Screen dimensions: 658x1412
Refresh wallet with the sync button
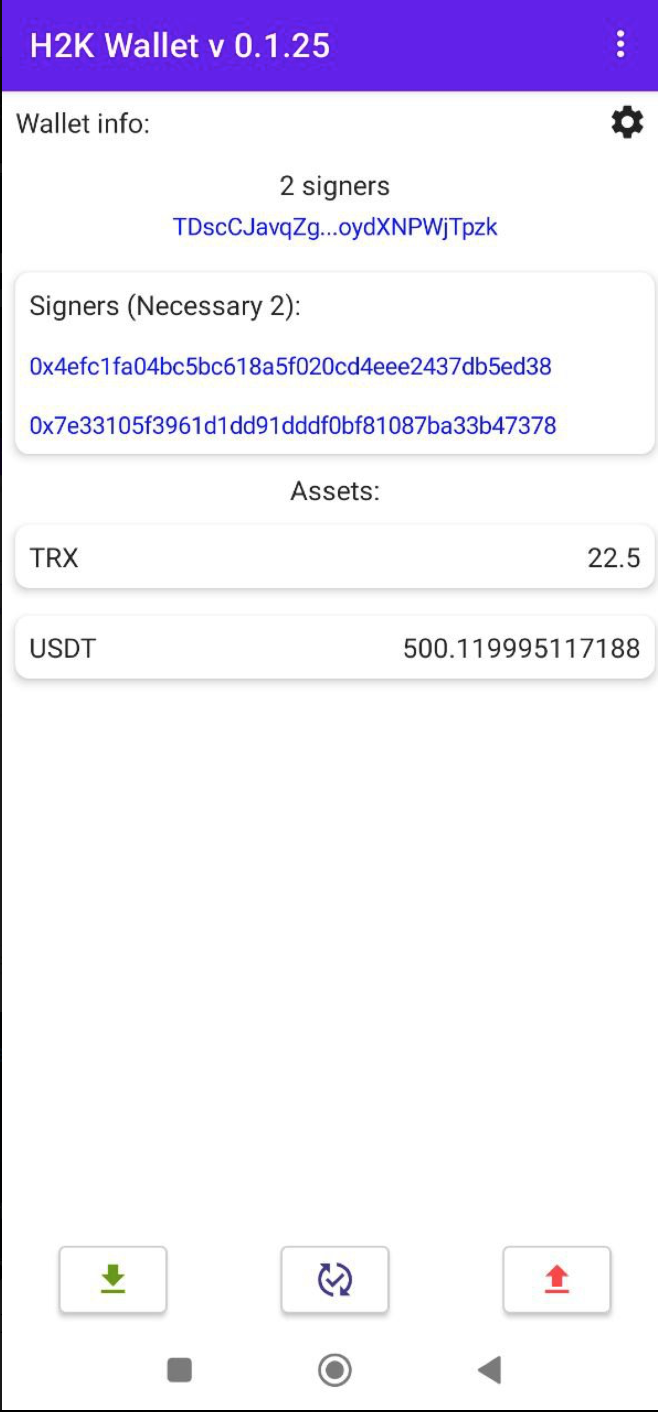pos(335,1279)
